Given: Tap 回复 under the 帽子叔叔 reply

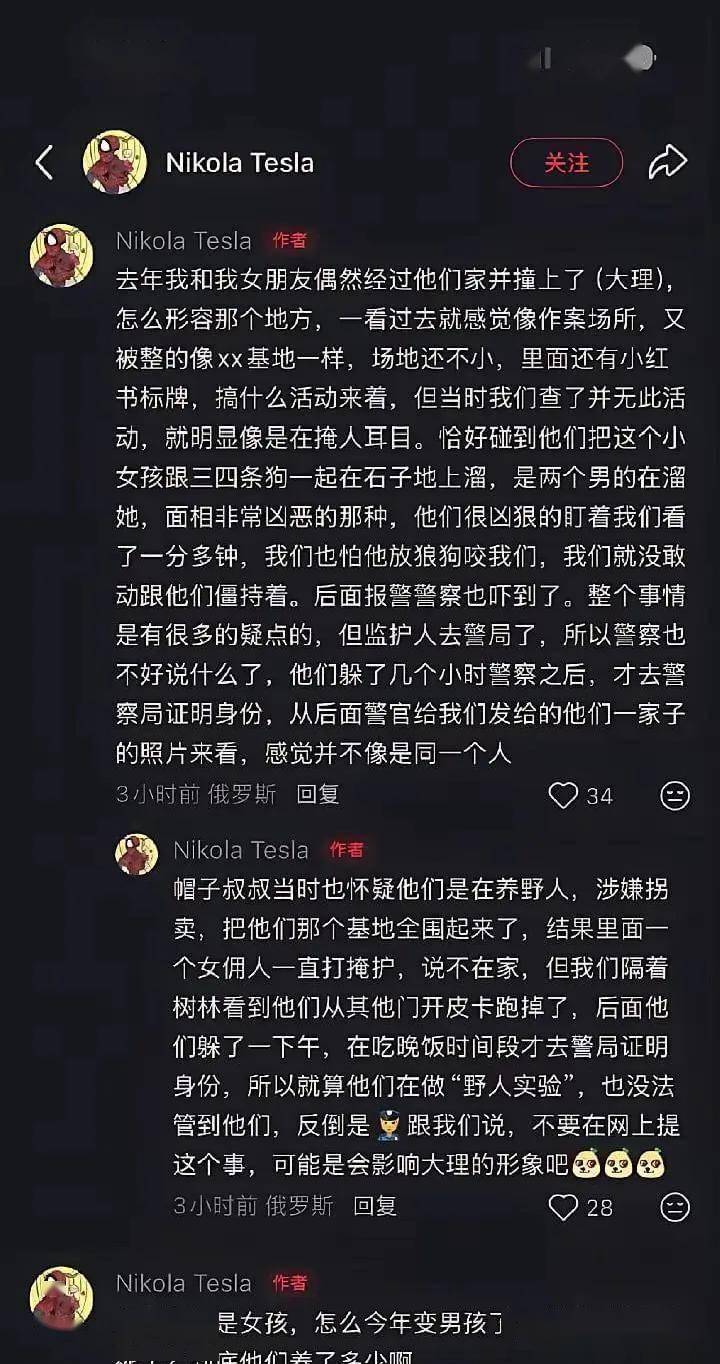Looking at the screenshot, I should [x=375, y=1206].
